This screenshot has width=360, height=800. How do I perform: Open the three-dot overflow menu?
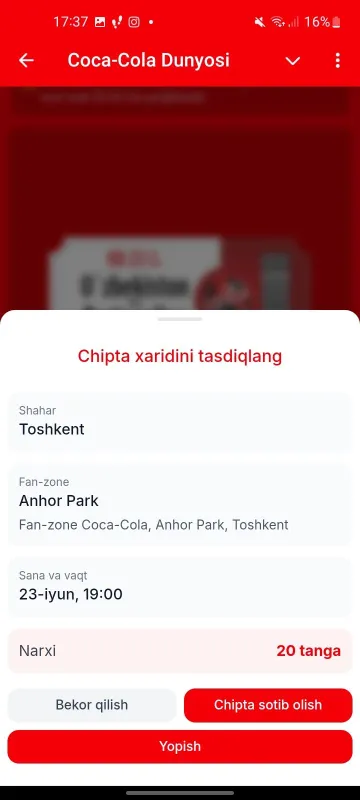[338, 60]
